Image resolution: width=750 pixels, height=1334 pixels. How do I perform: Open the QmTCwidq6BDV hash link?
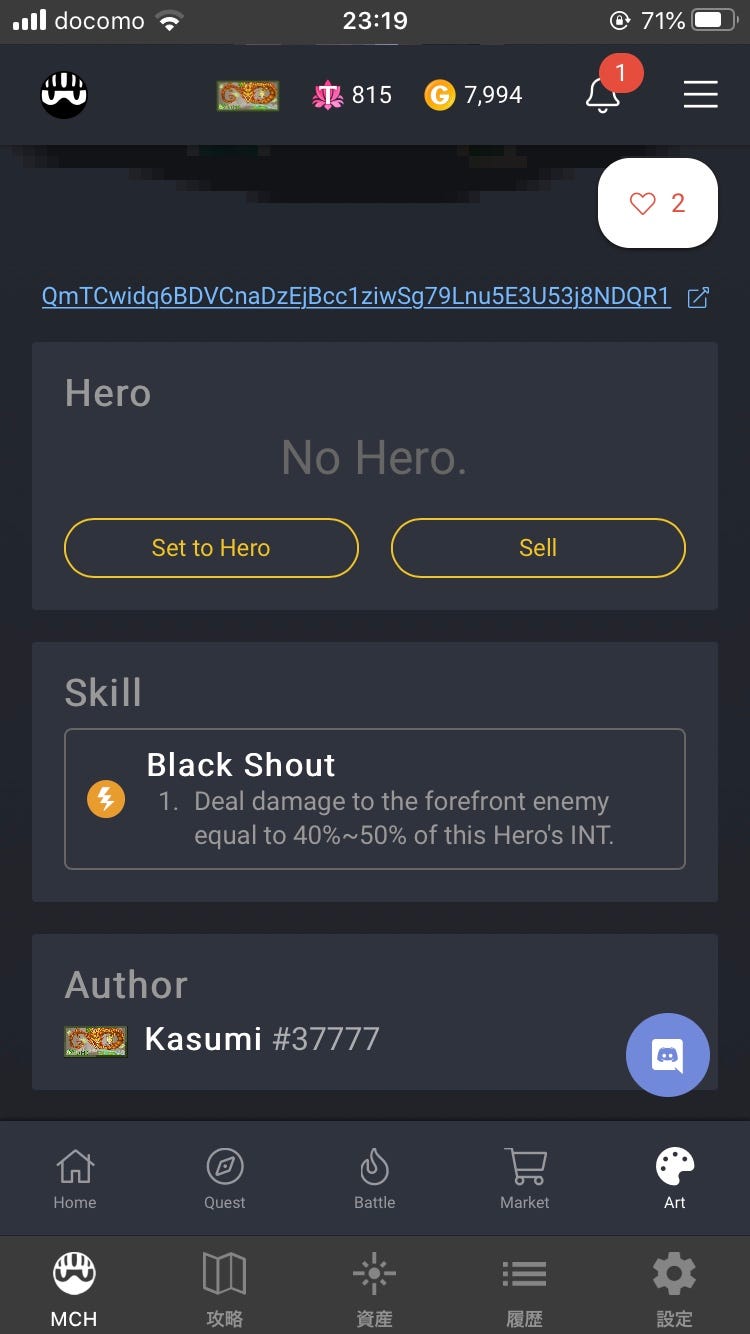[x=356, y=296]
